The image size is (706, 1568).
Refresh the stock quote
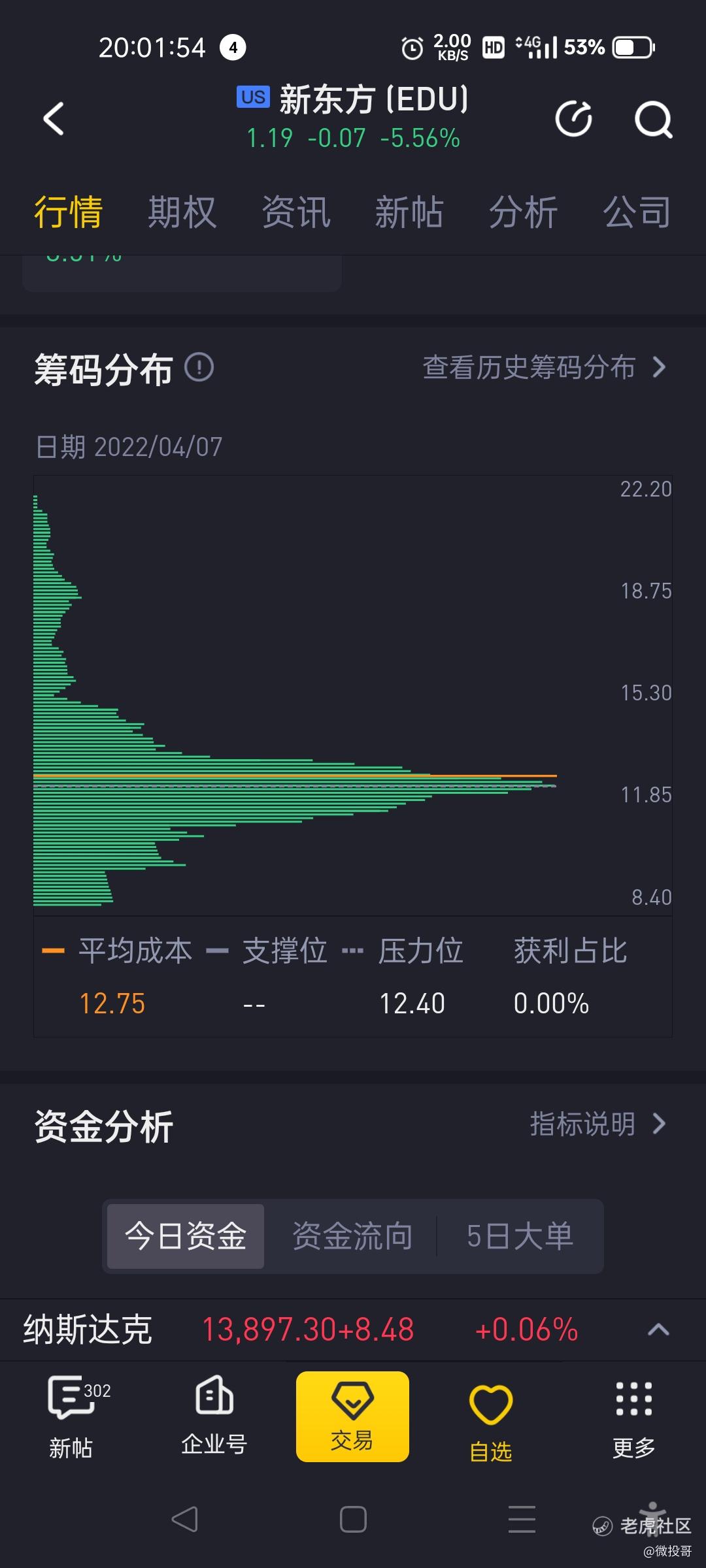574,119
